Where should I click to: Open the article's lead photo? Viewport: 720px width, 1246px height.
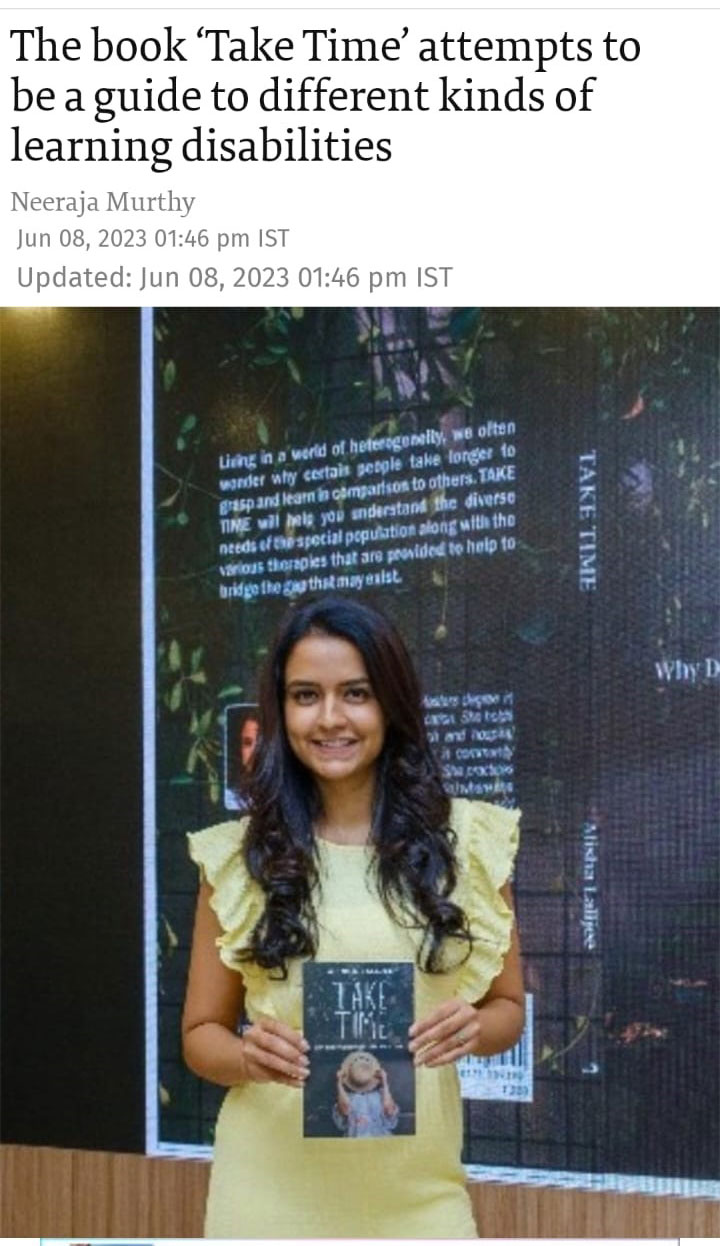point(360,772)
